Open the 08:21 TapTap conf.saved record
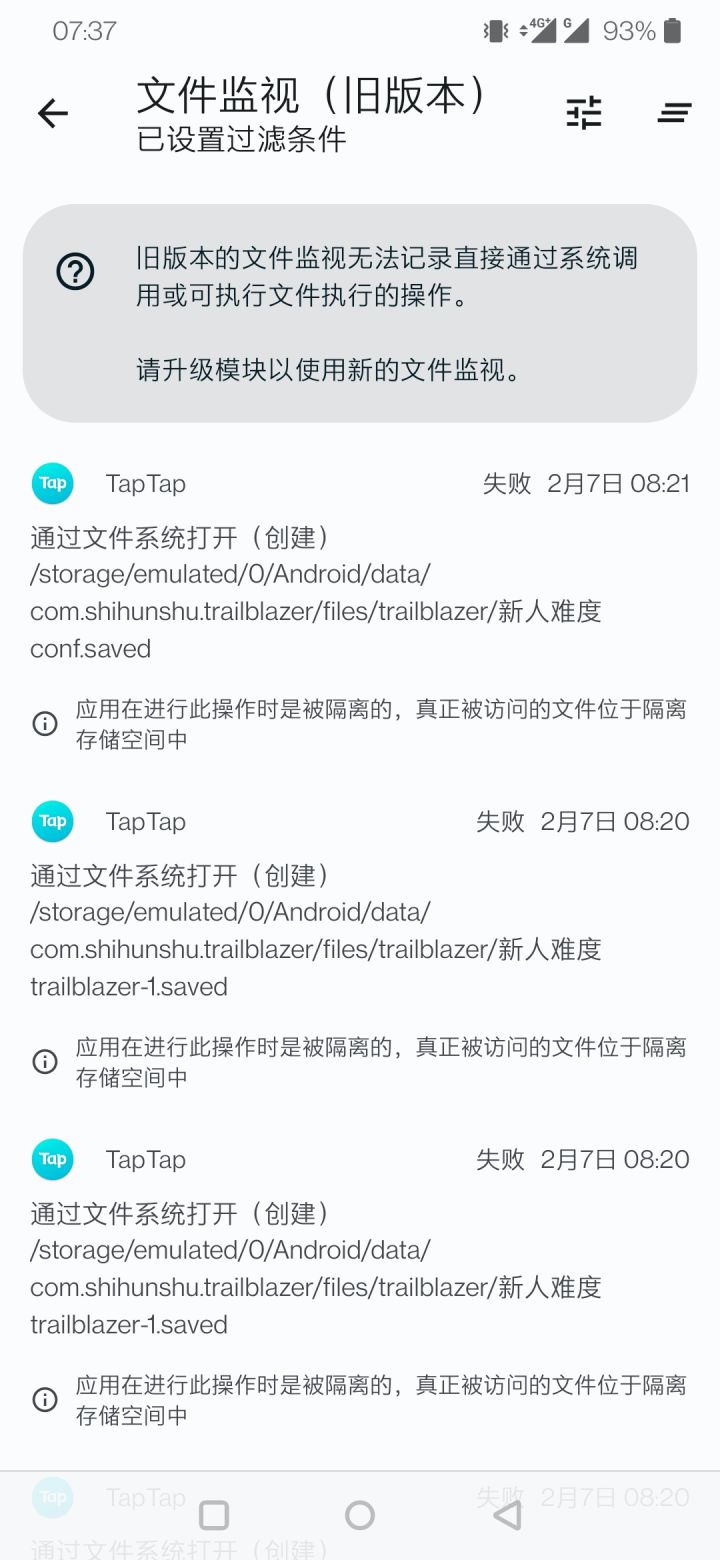Viewport: 720px width, 1560px height. [360, 606]
